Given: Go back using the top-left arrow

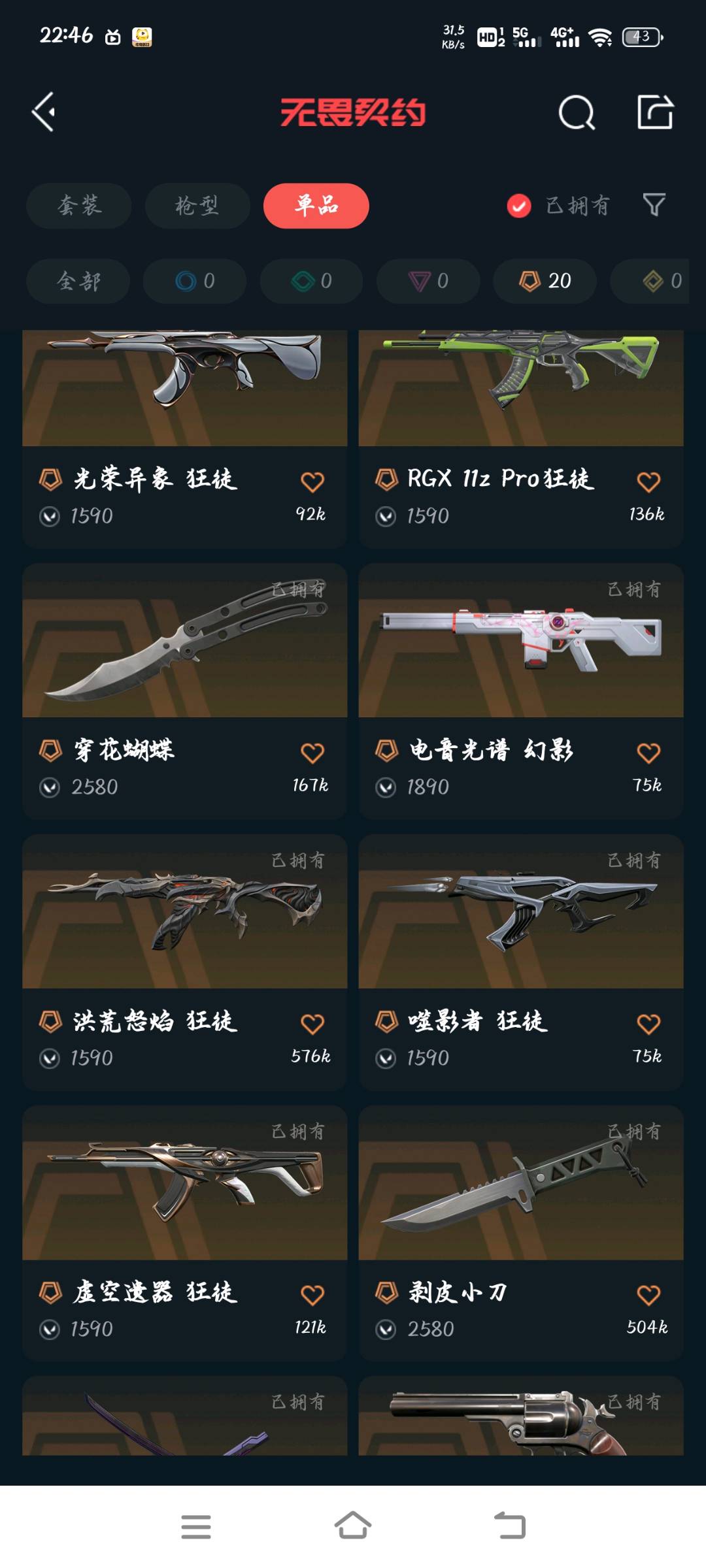Looking at the screenshot, I should click(x=44, y=112).
